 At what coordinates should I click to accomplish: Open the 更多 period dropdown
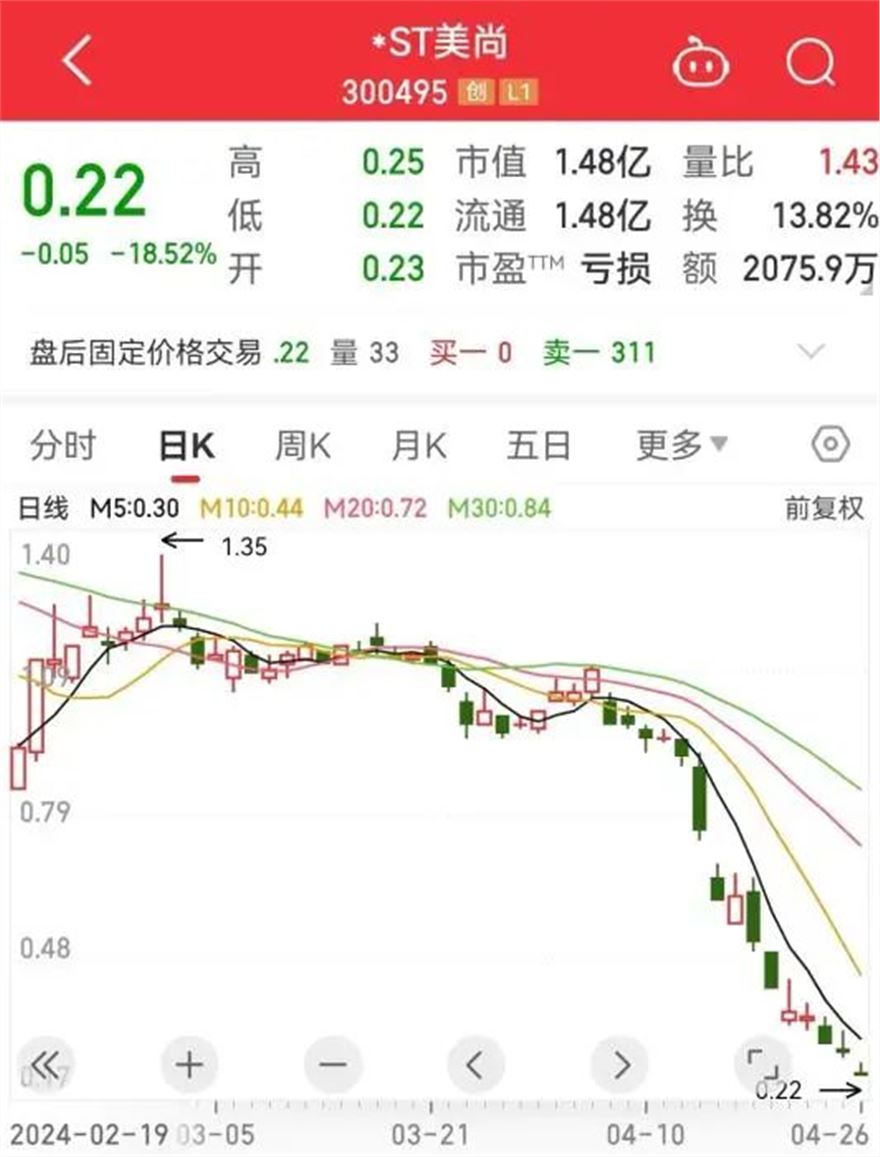point(682,446)
